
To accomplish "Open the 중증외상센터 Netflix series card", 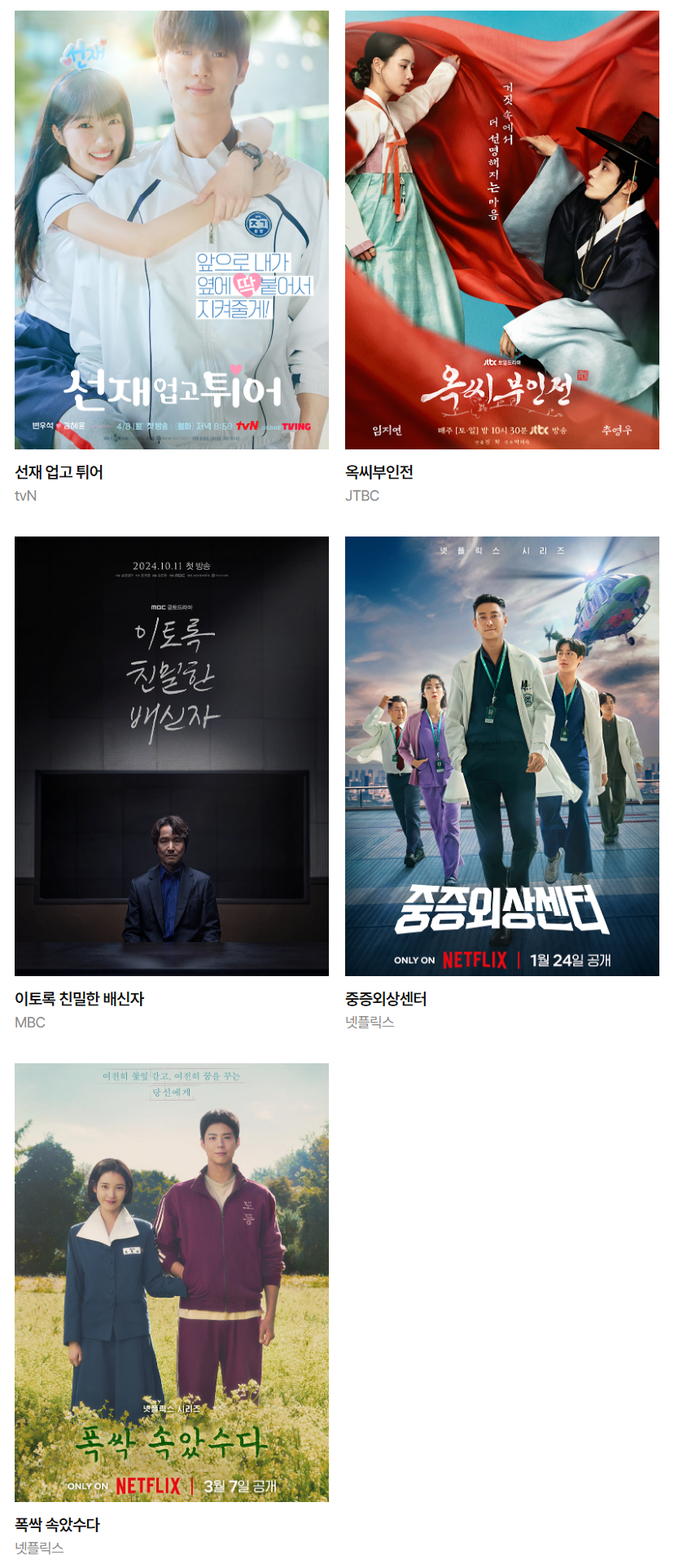I will pyautogui.click(x=501, y=756).
